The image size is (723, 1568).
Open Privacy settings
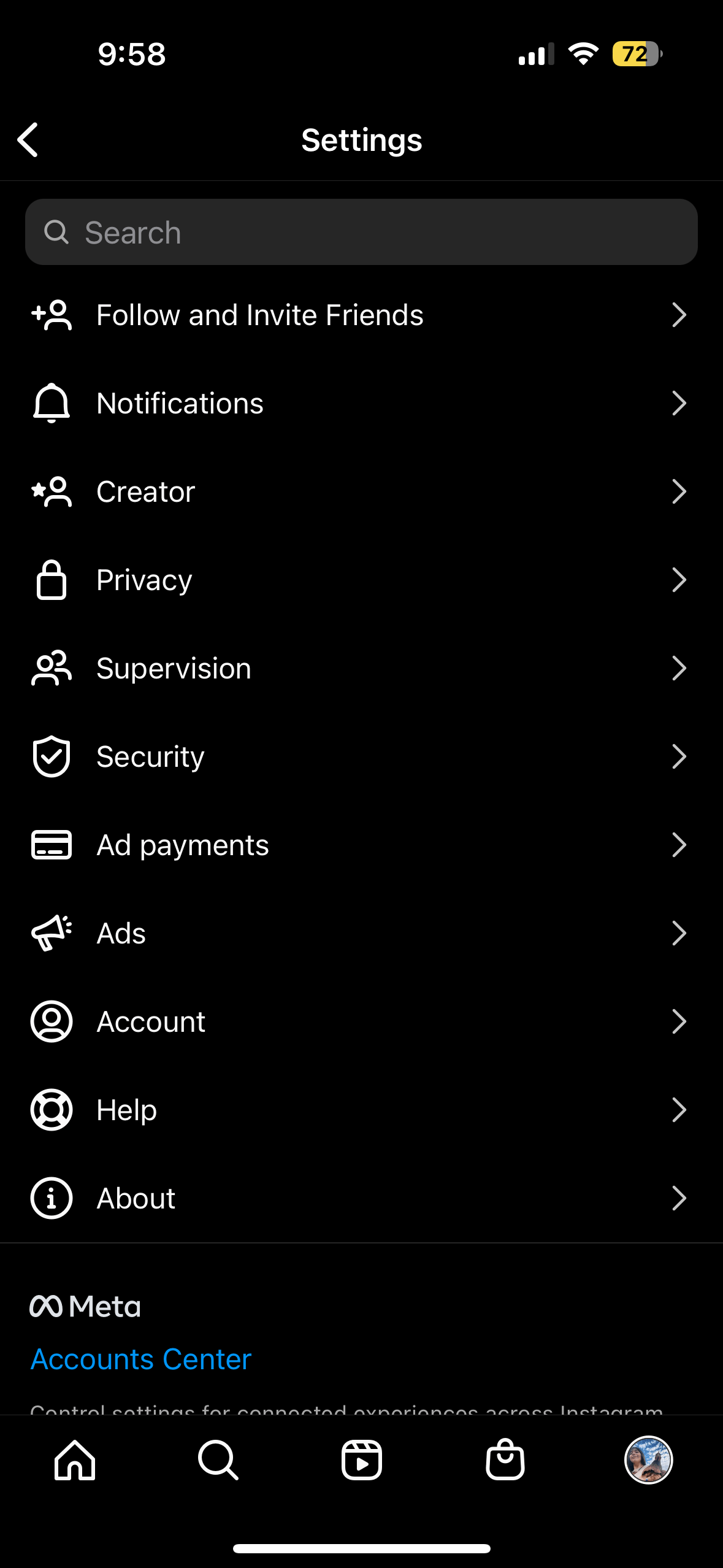[361, 580]
